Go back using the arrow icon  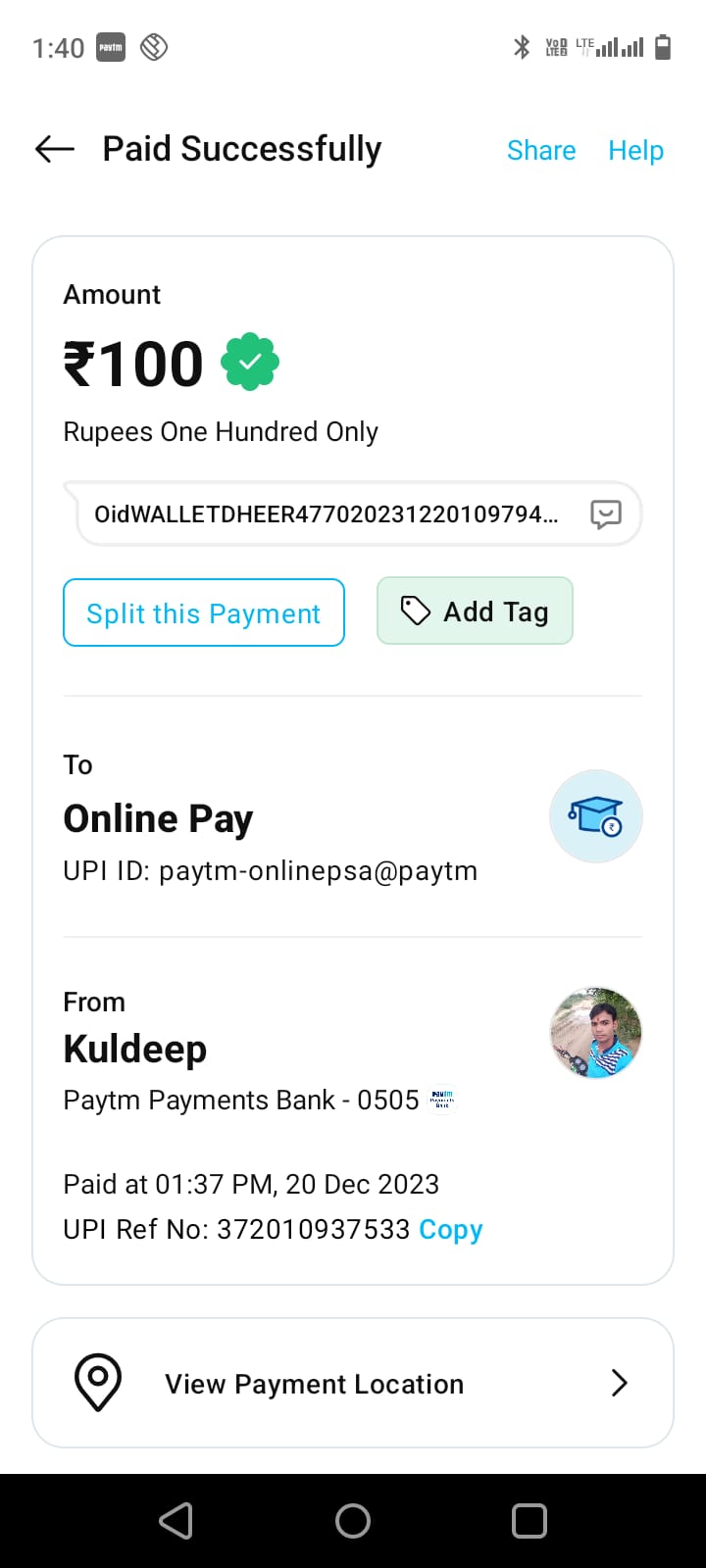[x=55, y=149]
